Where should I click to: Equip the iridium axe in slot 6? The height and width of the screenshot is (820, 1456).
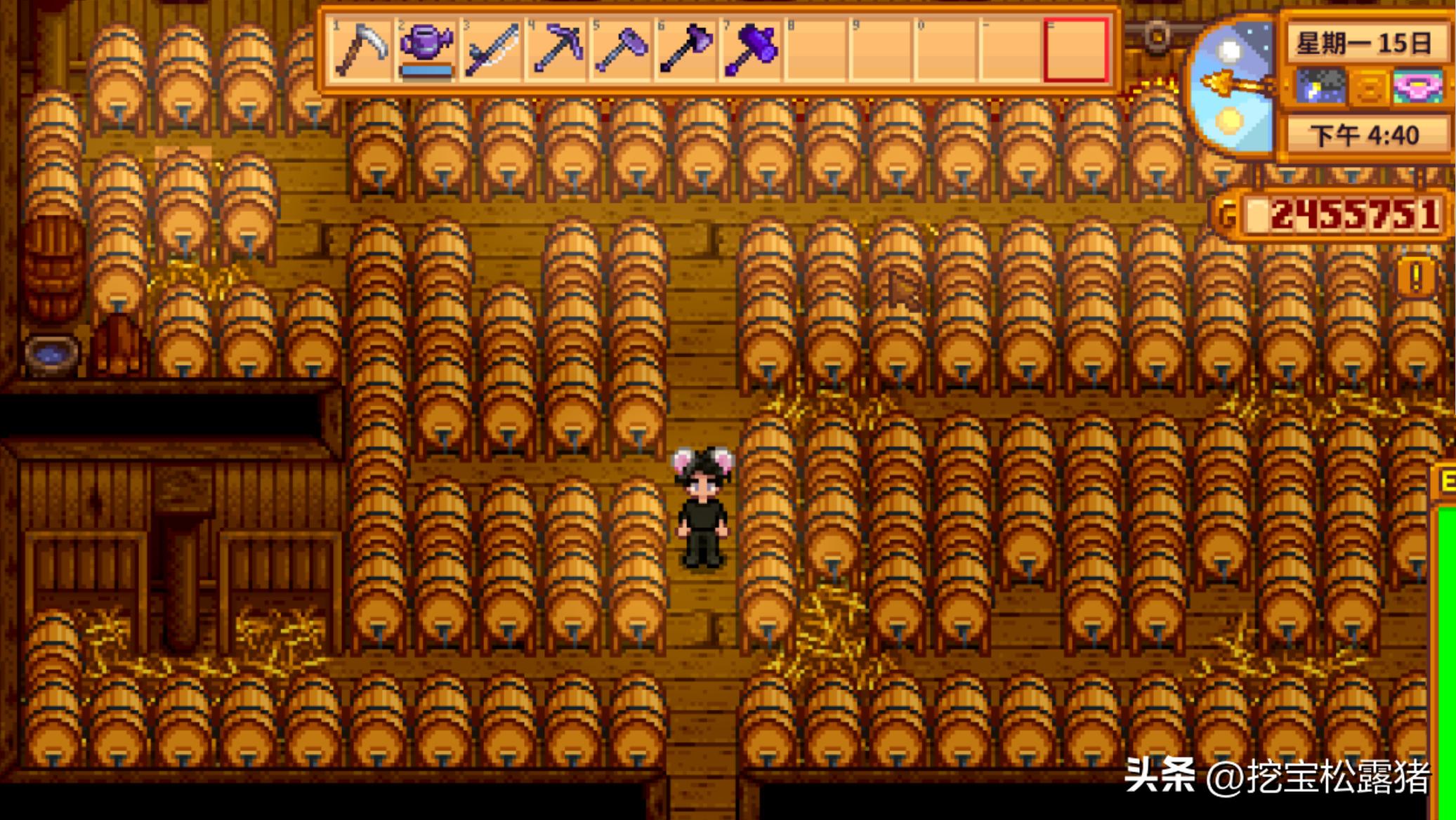click(686, 49)
